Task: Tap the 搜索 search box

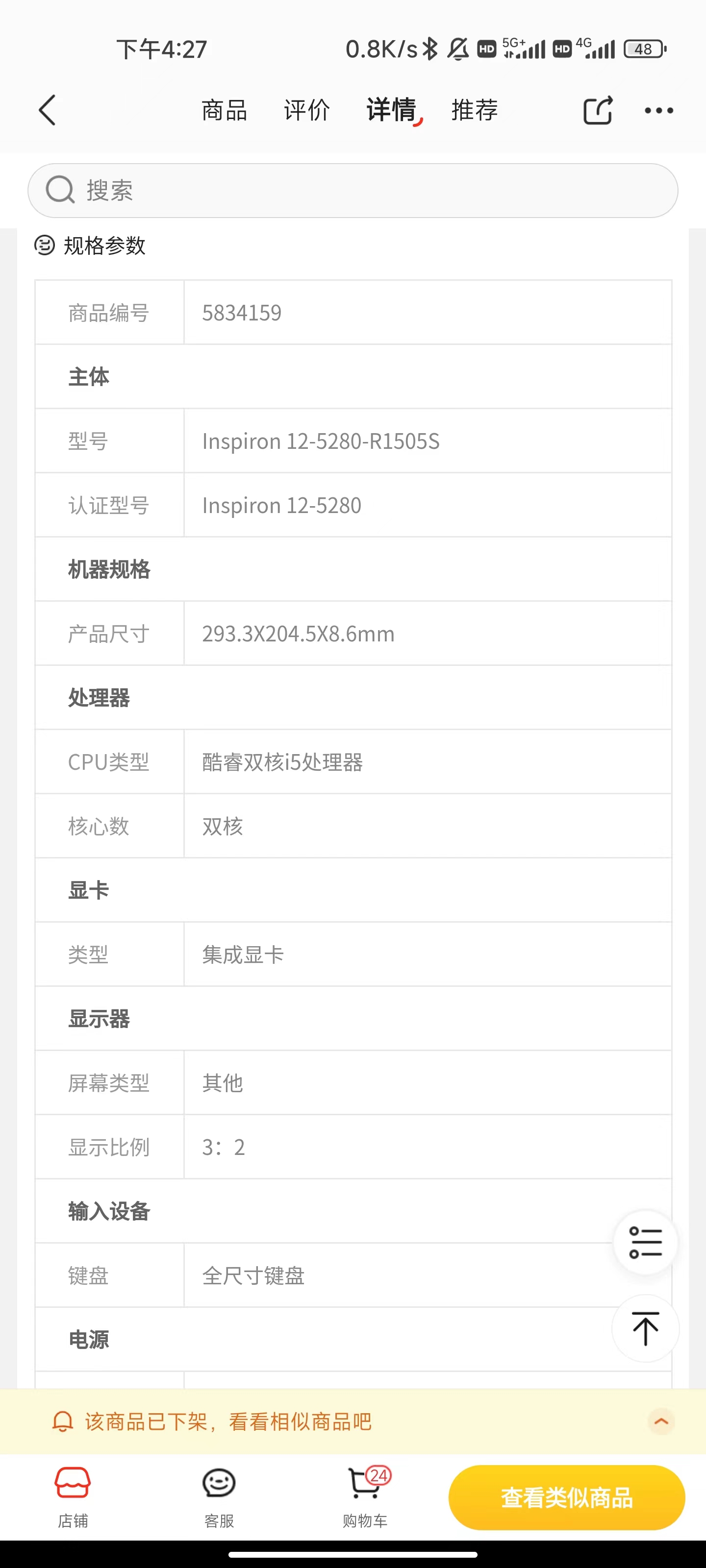Action: tap(353, 191)
